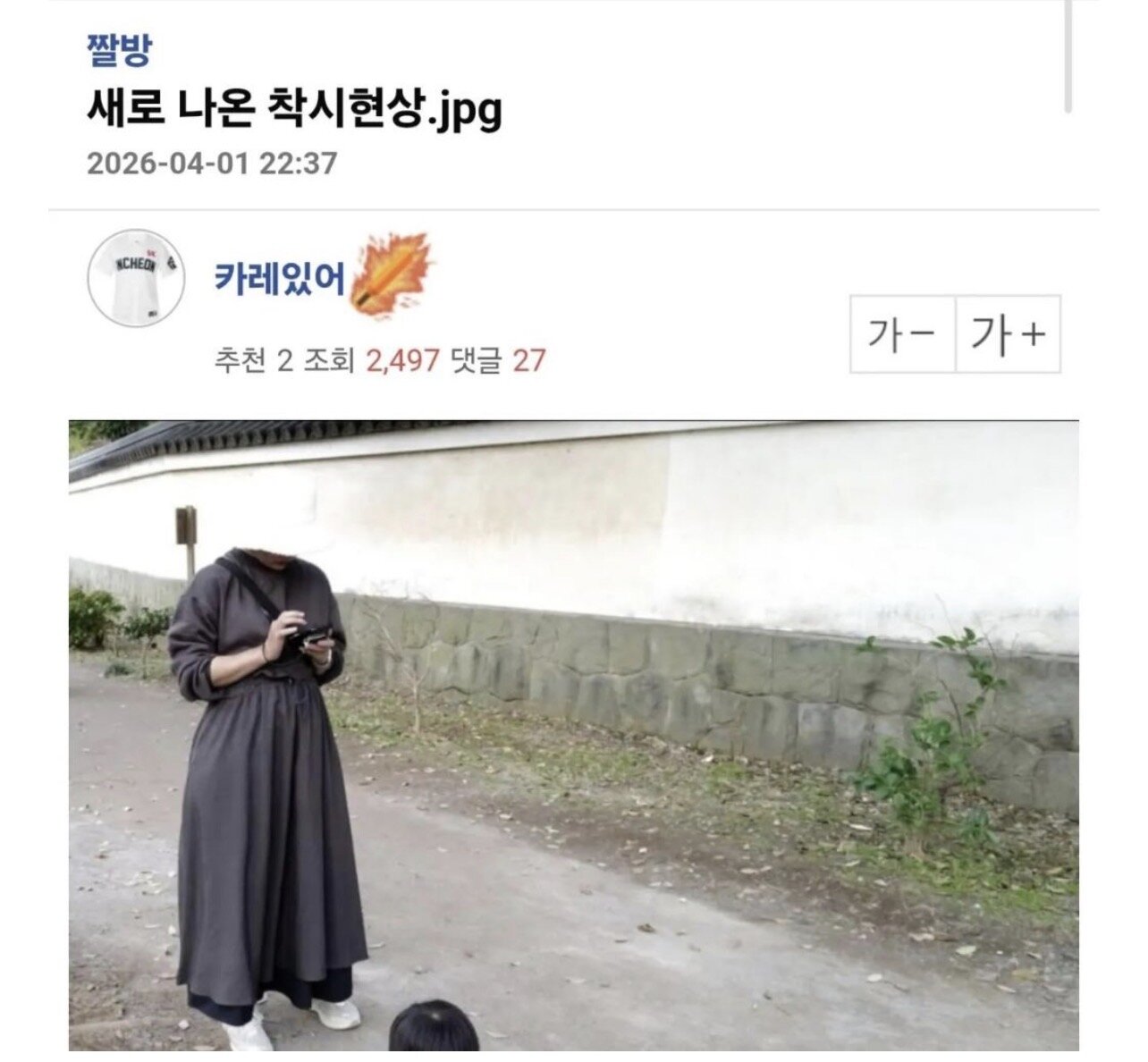
Task: Decrease font size with 가- button
Action: (x=902, y=334)
